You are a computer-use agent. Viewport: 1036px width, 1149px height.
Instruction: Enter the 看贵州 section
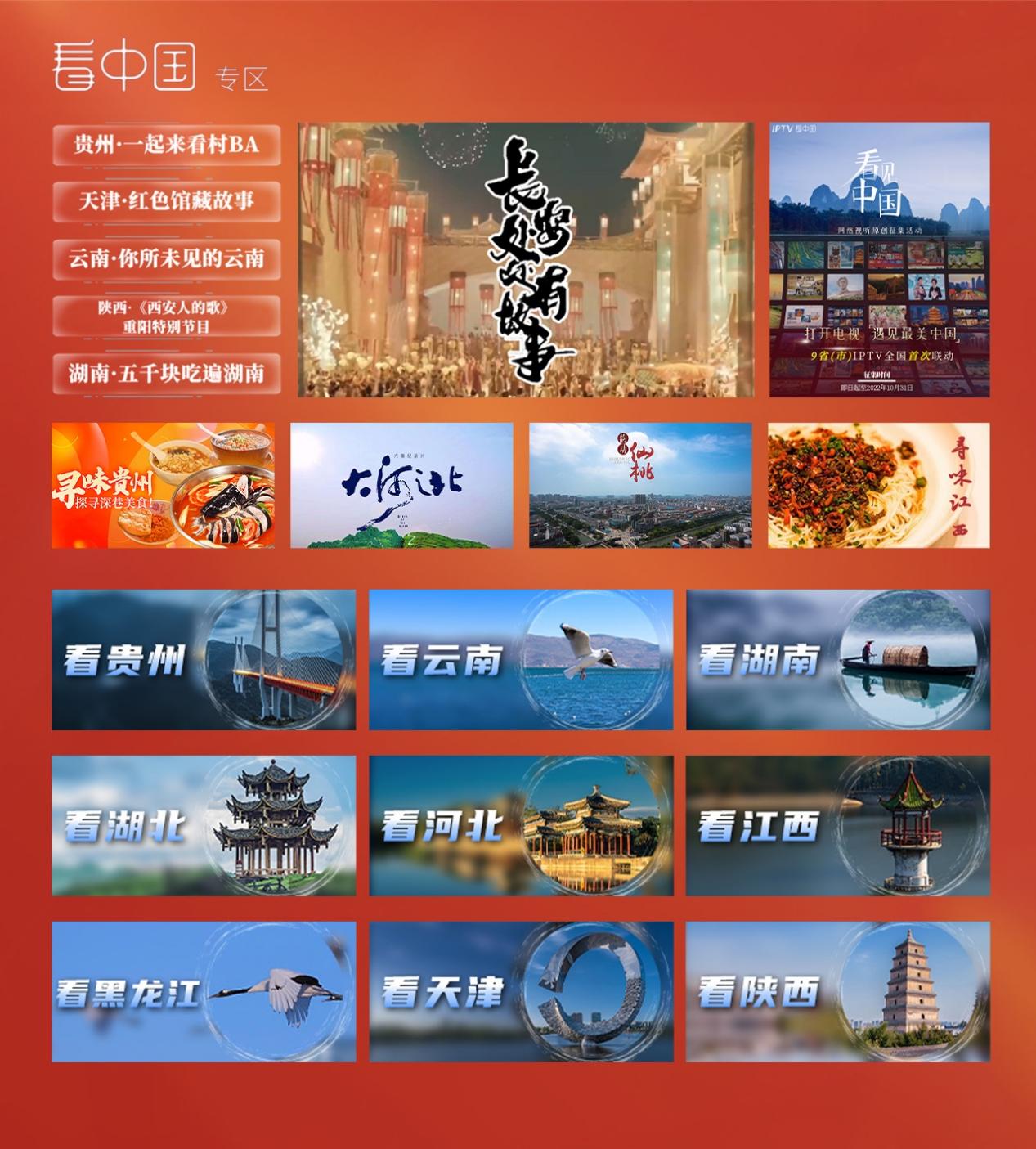[204, 659]
